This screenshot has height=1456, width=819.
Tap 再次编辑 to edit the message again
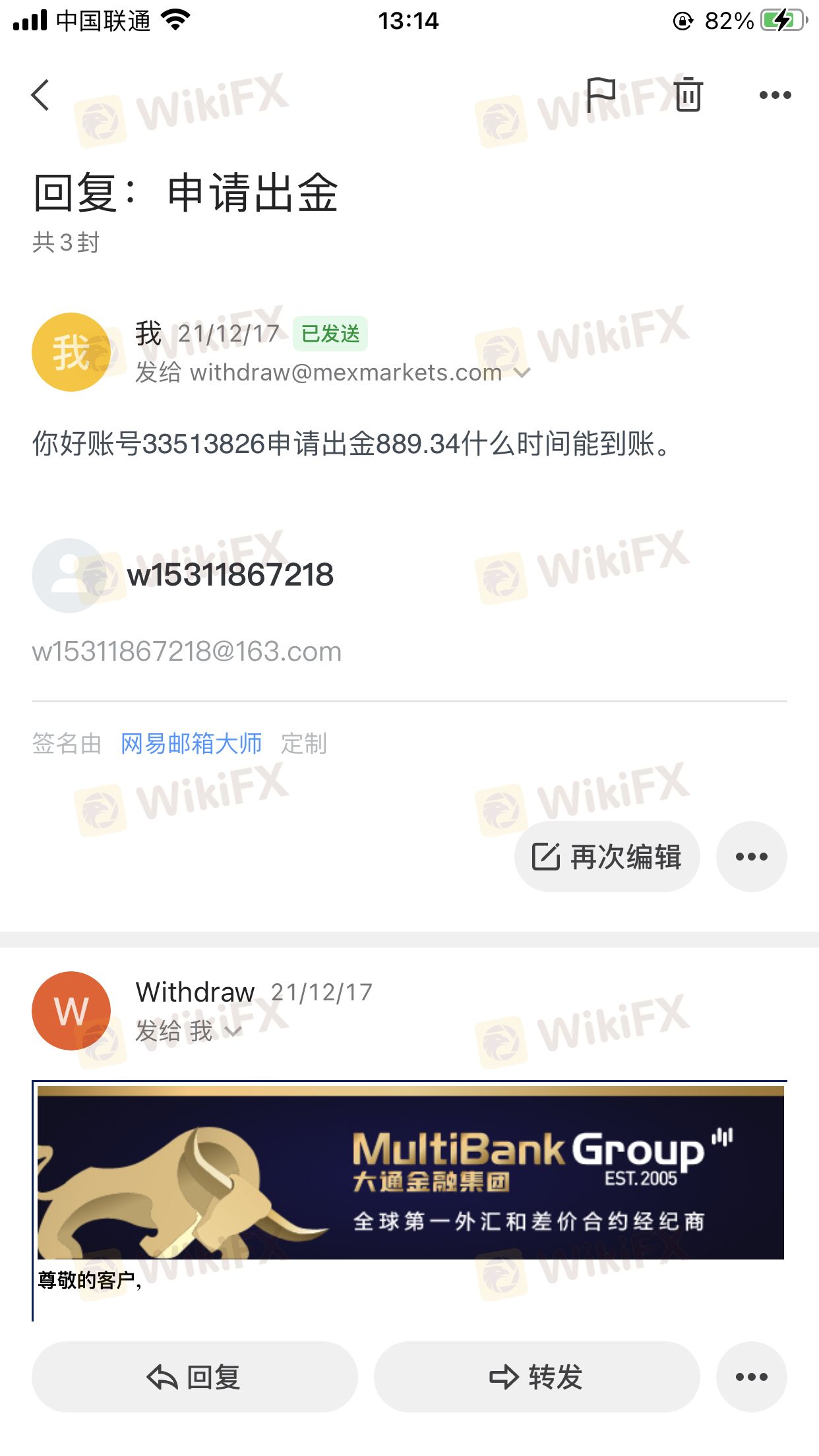tap(607, 857)
